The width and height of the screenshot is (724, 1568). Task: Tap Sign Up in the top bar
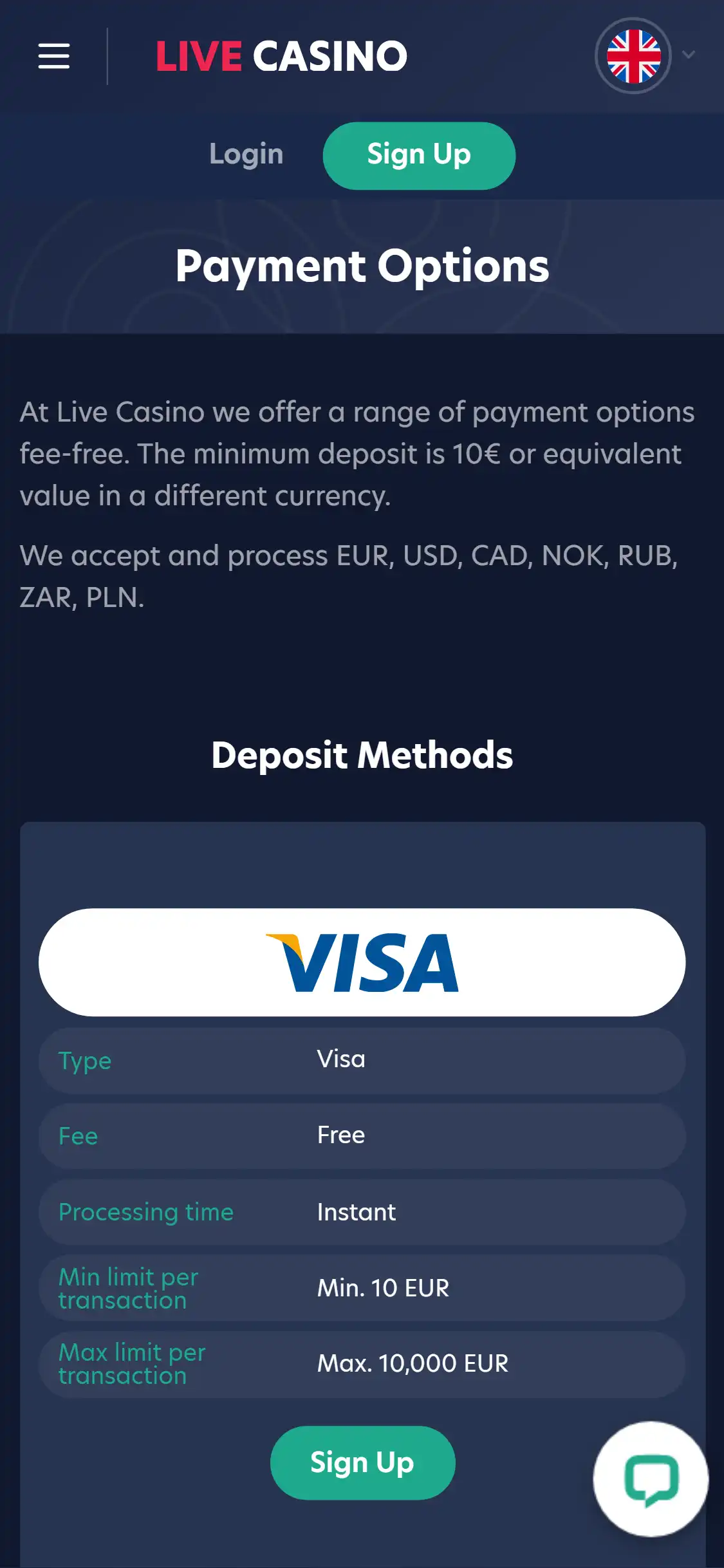coord(419,155)
